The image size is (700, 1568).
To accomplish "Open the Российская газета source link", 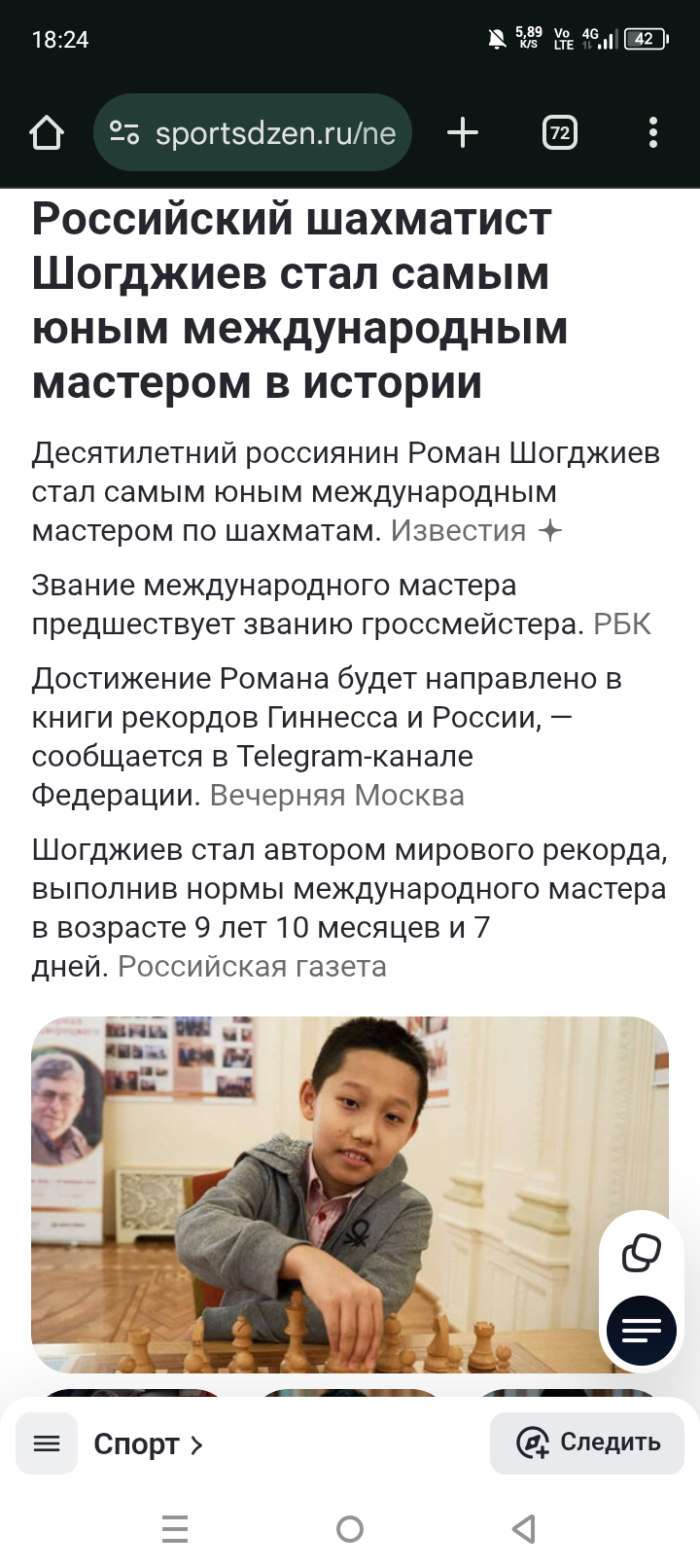I will pos(252,967).
